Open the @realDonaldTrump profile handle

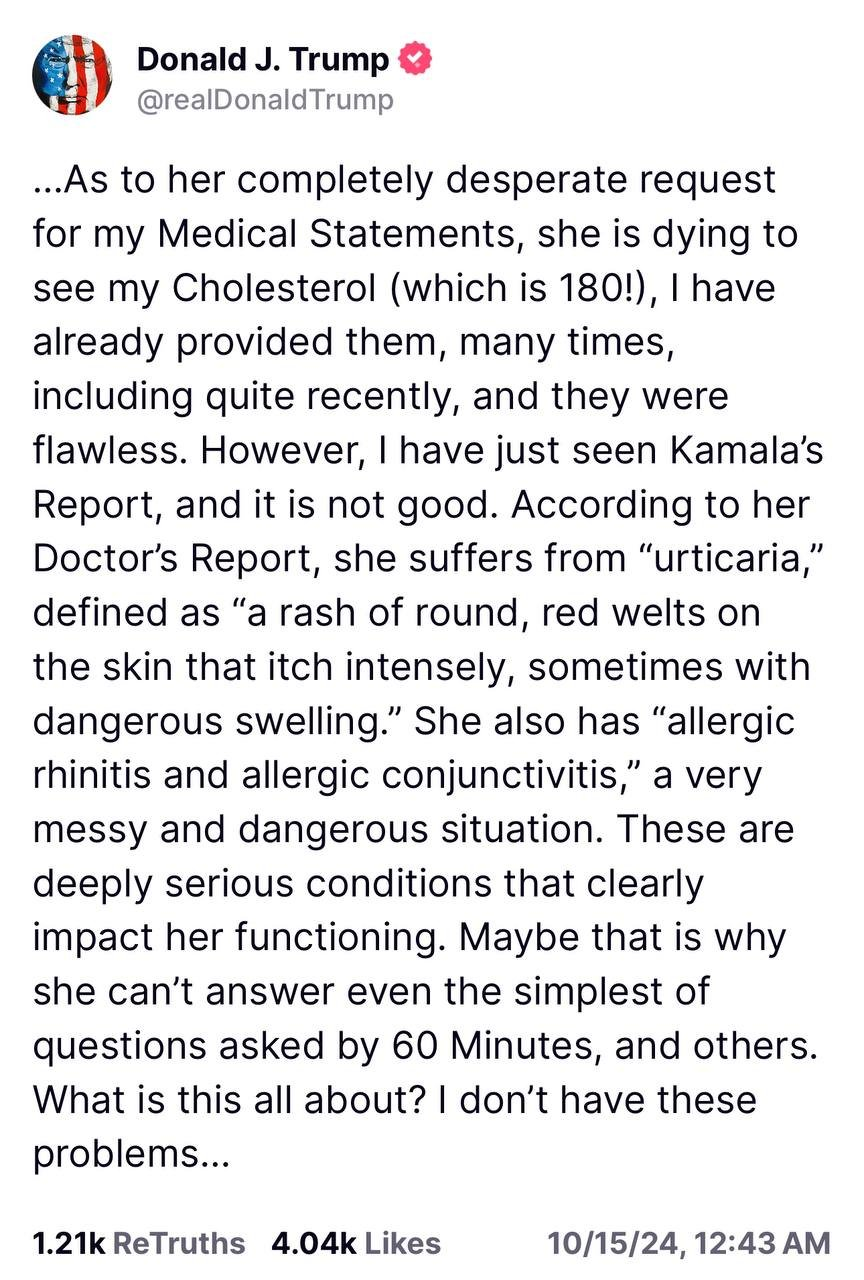click(x=265, y=100)
